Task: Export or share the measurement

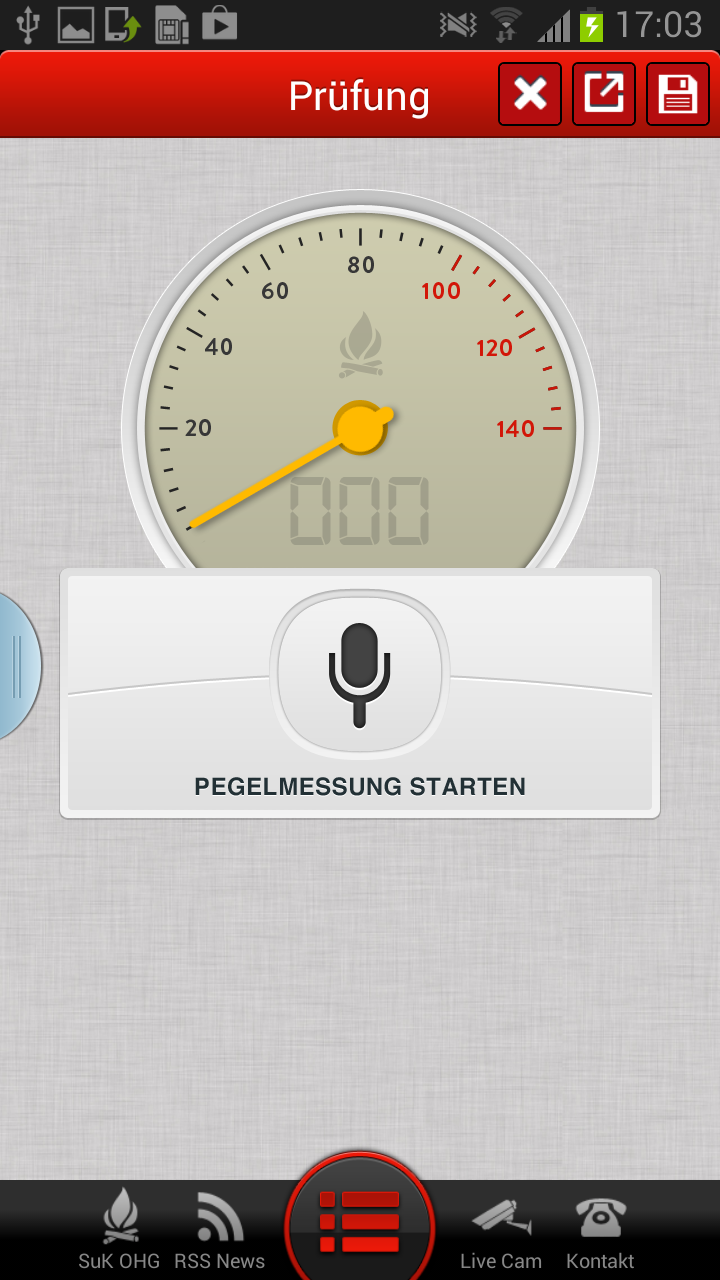Action: [x=604, y=95]
